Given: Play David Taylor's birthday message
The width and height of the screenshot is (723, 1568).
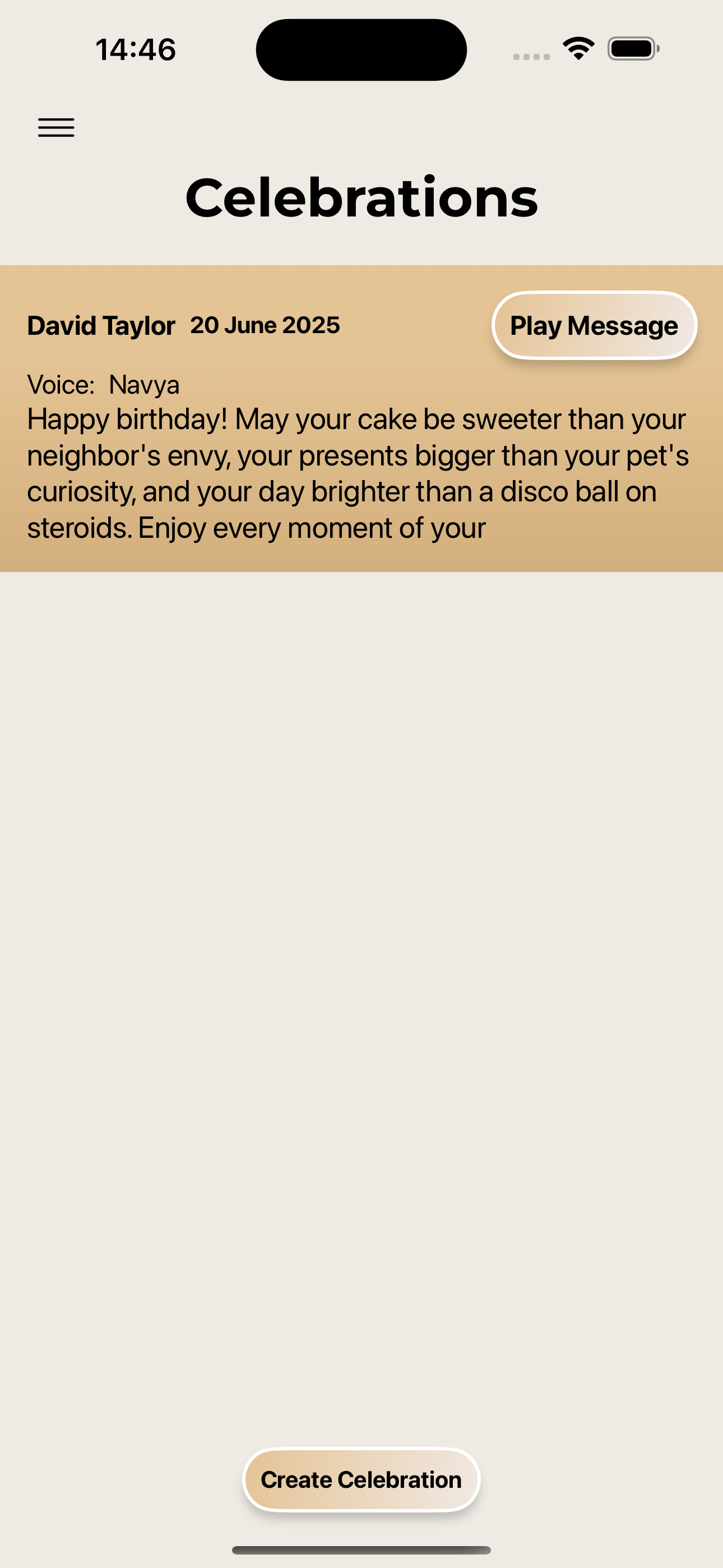Looking at the screenshot, I should pos(594,326).
